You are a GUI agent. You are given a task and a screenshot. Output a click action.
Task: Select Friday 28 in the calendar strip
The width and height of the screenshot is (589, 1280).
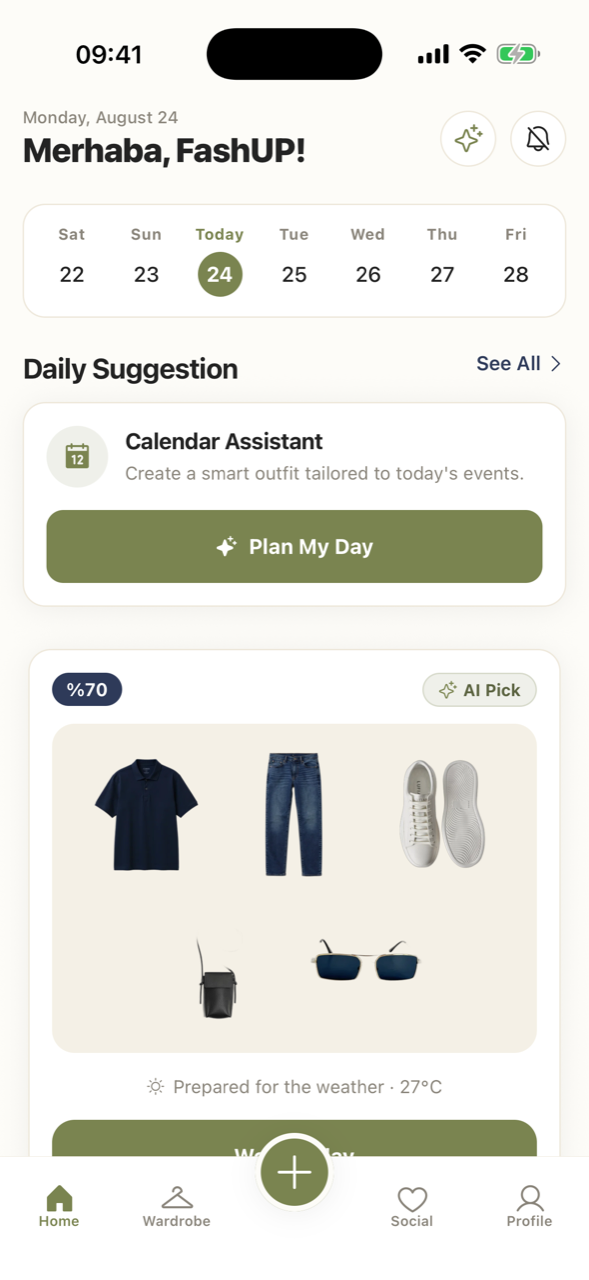click(516, 259)
